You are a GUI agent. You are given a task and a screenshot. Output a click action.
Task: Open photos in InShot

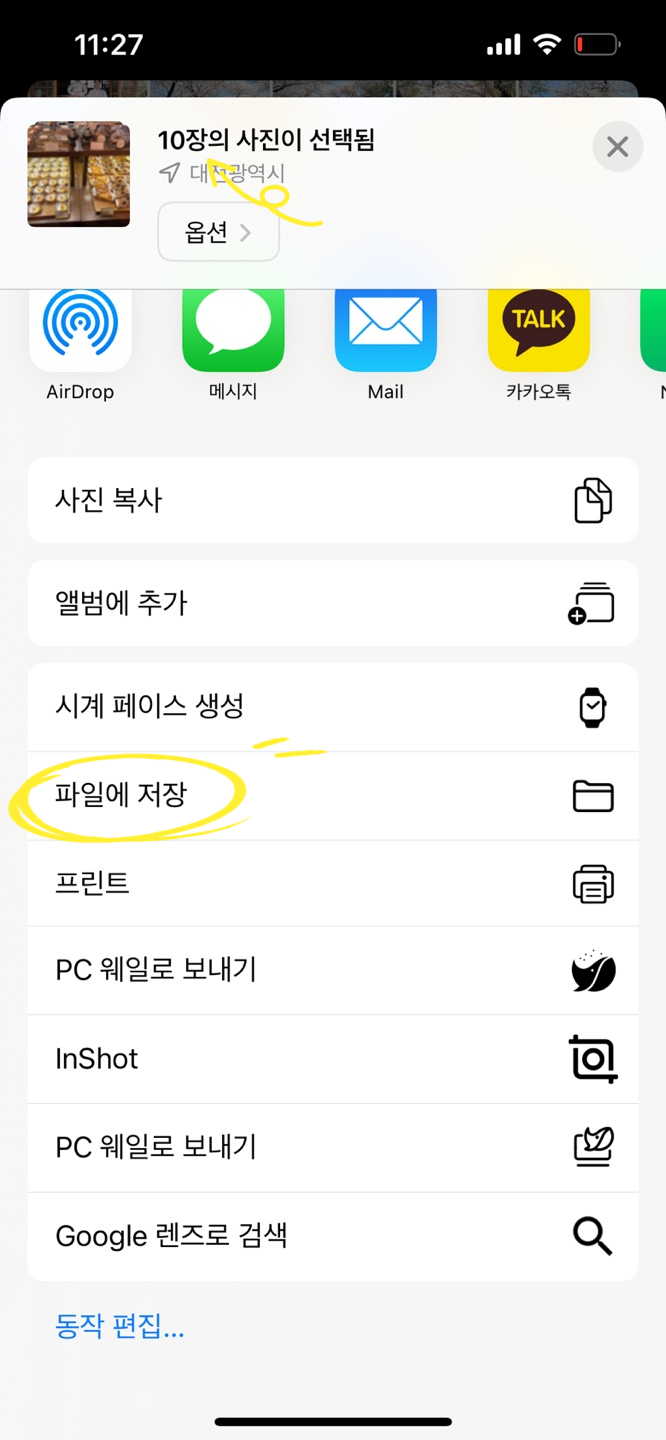point(333,1059)
